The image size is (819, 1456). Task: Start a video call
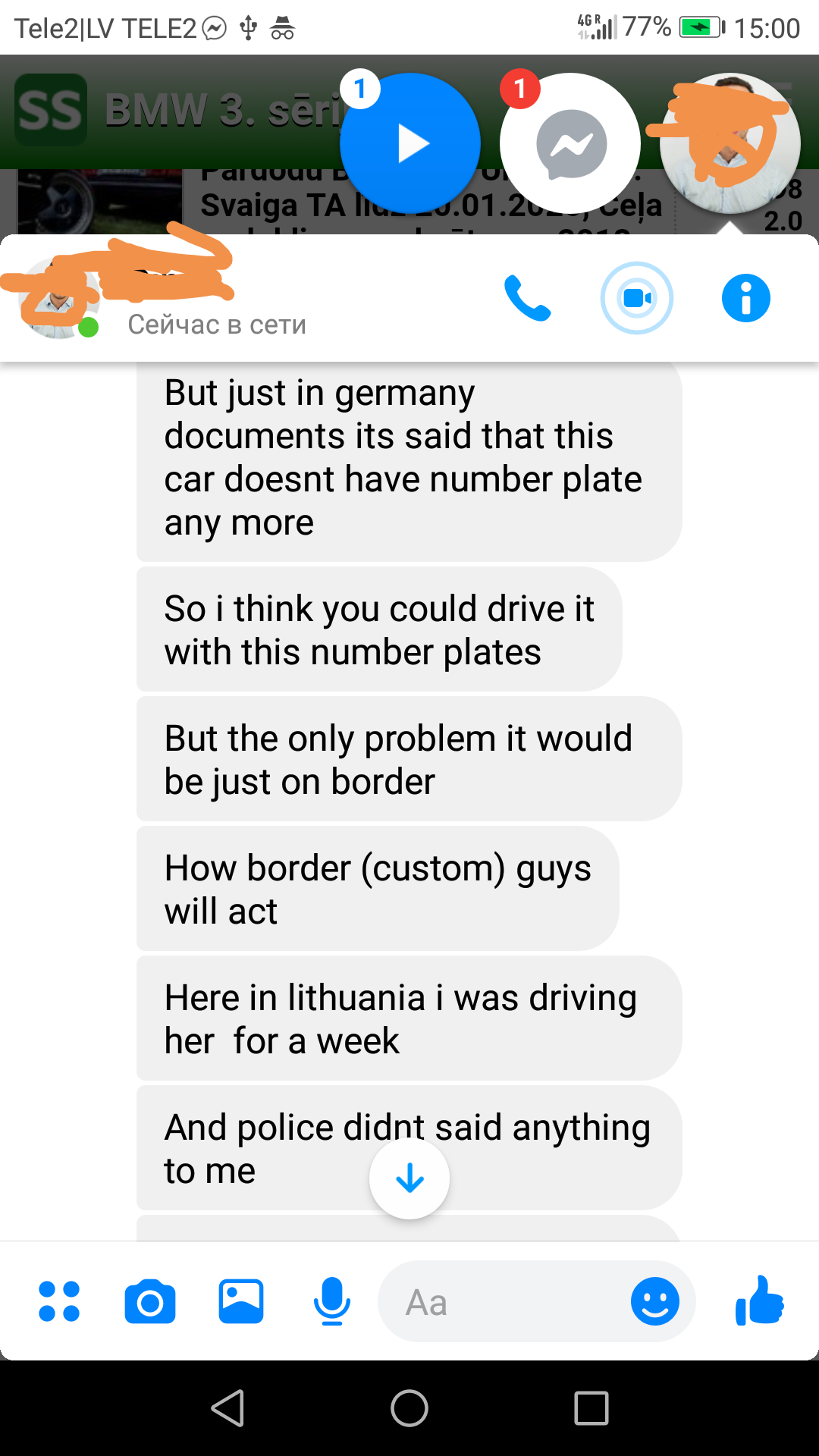[637, 298]
